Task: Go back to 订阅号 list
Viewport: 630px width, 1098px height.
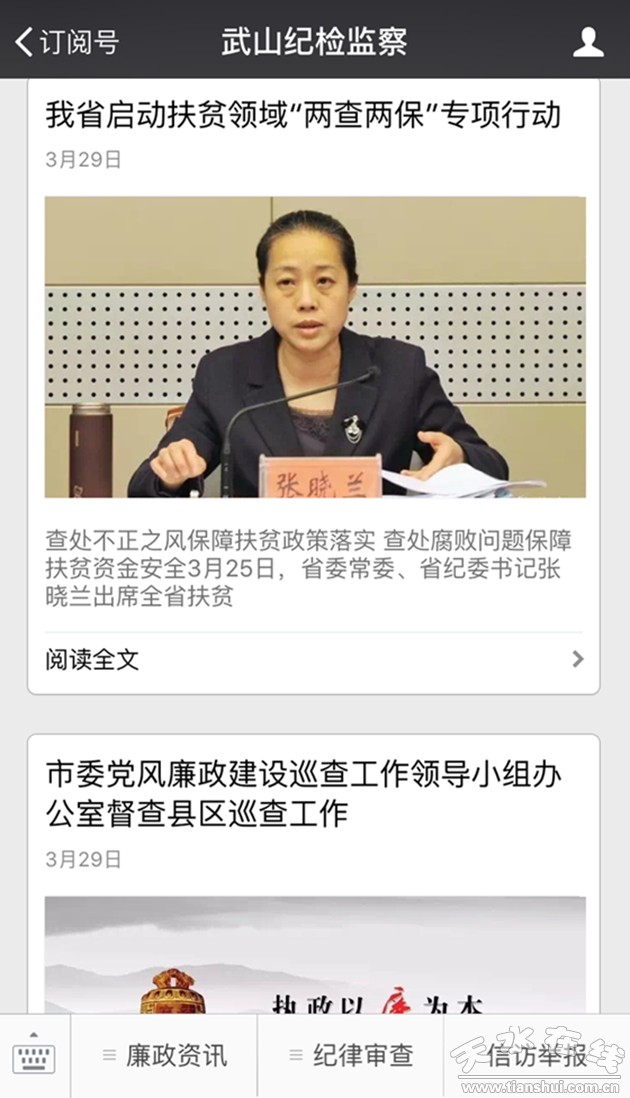Action: point(66,41)
